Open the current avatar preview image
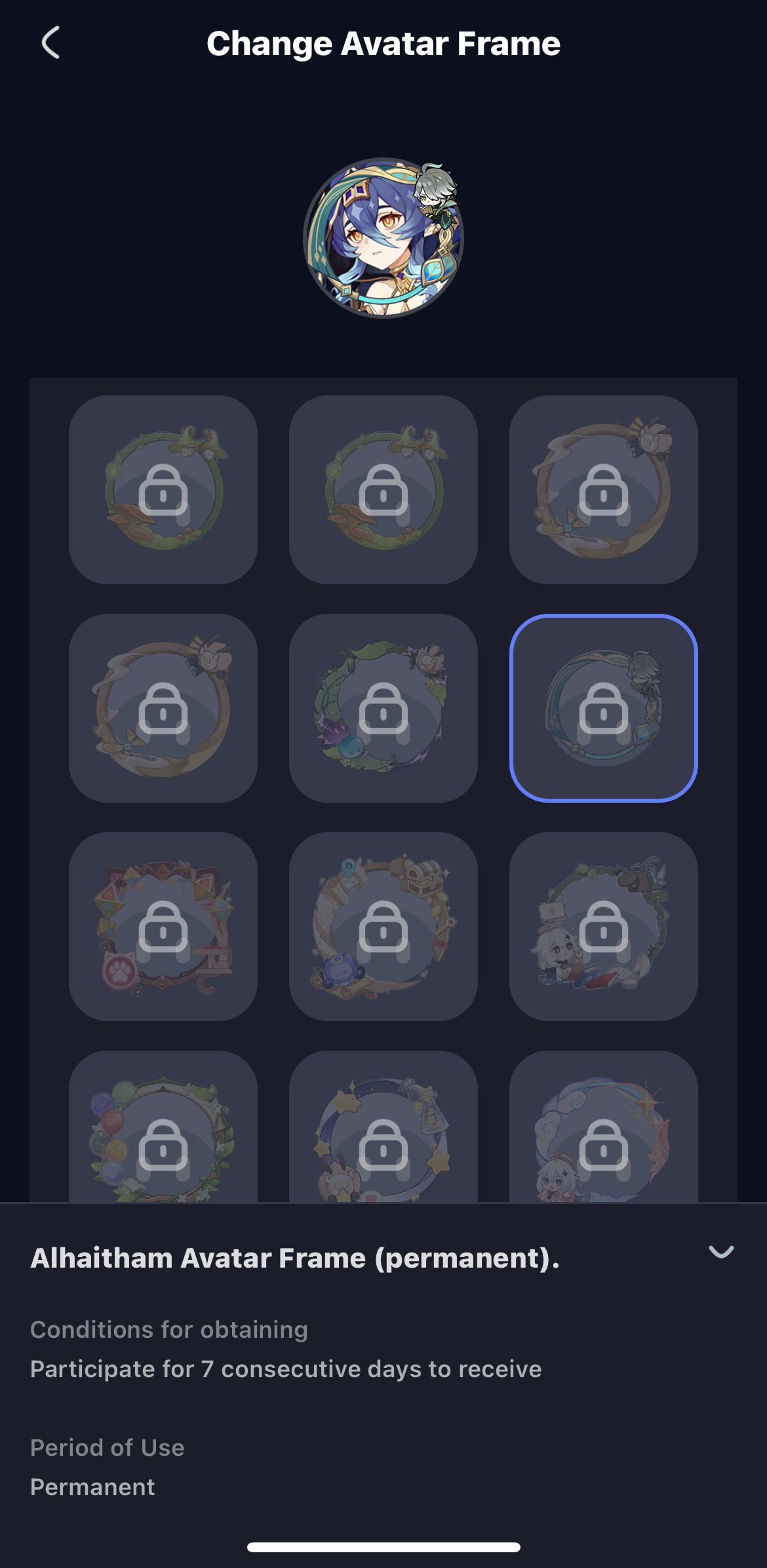 coord(383,239)
